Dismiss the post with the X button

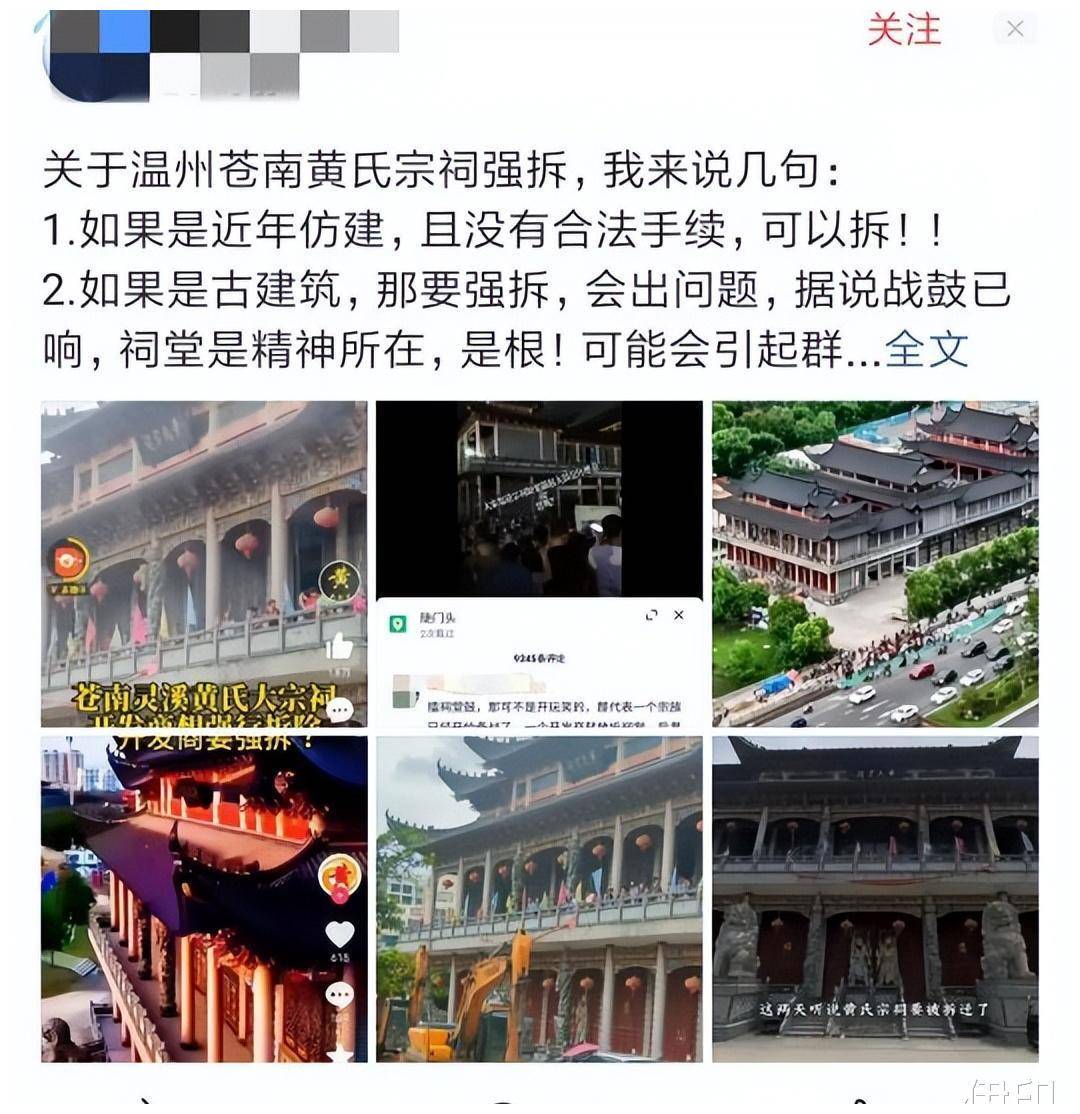pos(1015,29)
